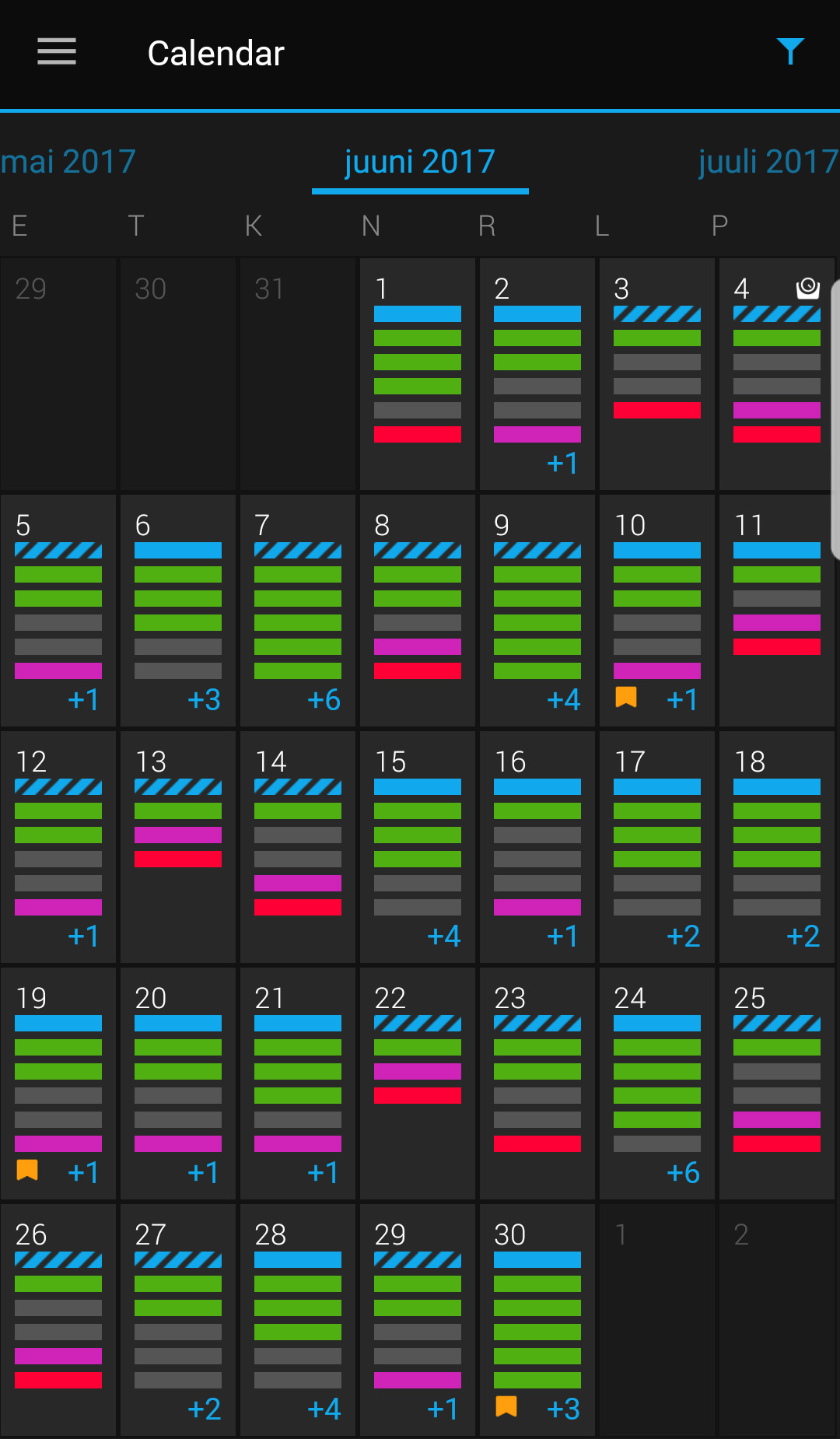Viewport: 840px width, 1439px height.
Task: Open June 19 day cell
Action: 58,1084
